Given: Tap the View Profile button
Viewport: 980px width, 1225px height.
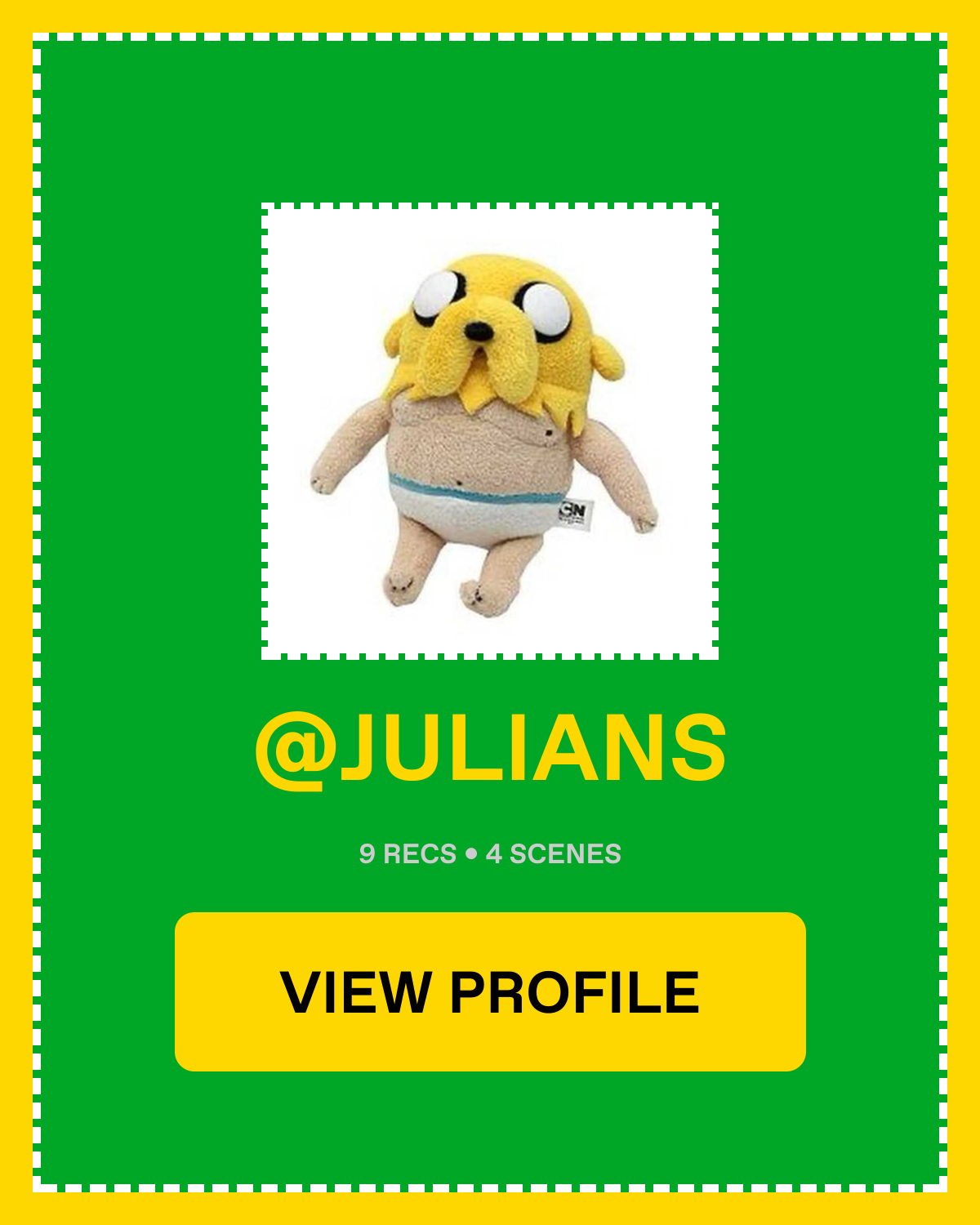Looking at the screenshot, I should [490, 991].
